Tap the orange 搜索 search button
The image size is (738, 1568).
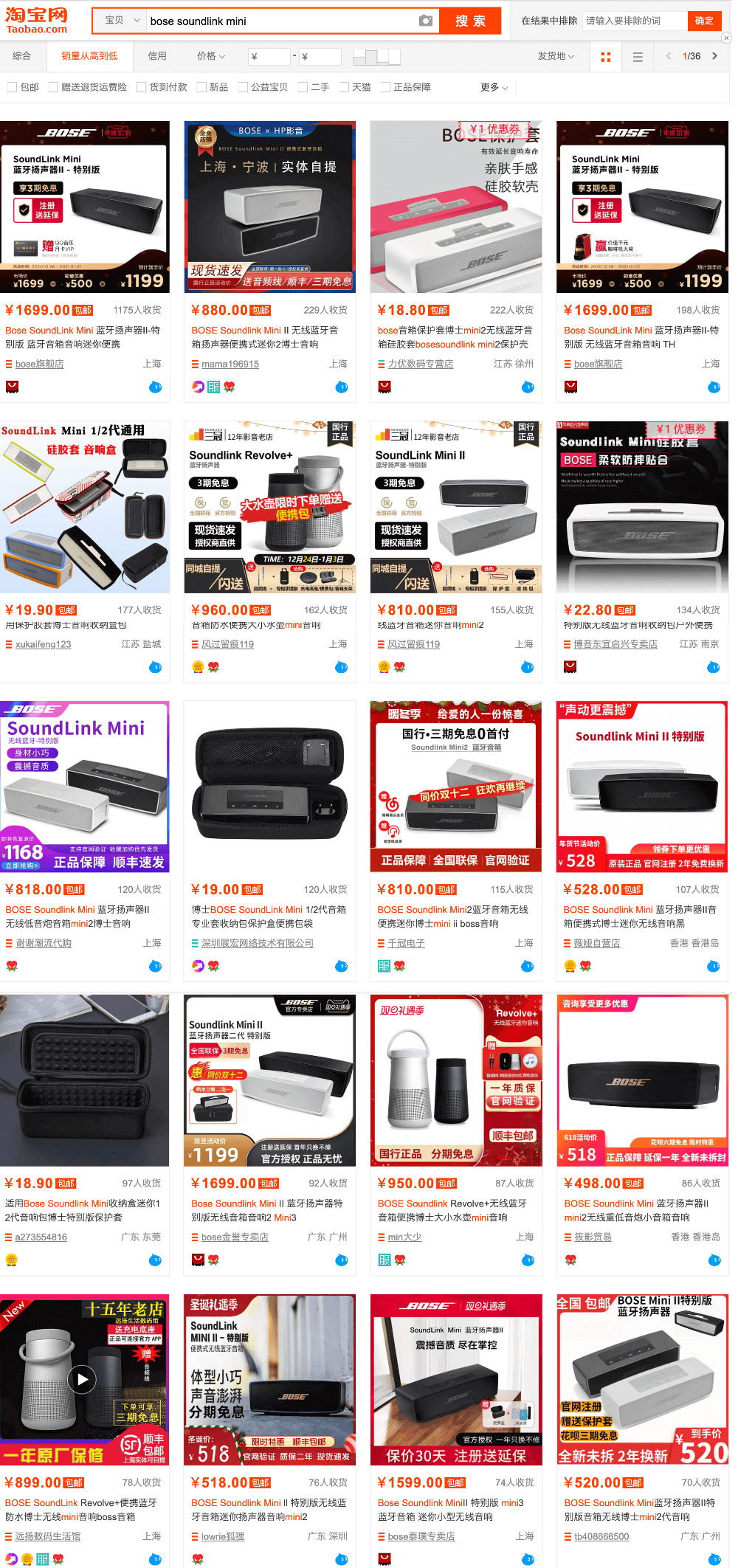click(x=470, y=21)
